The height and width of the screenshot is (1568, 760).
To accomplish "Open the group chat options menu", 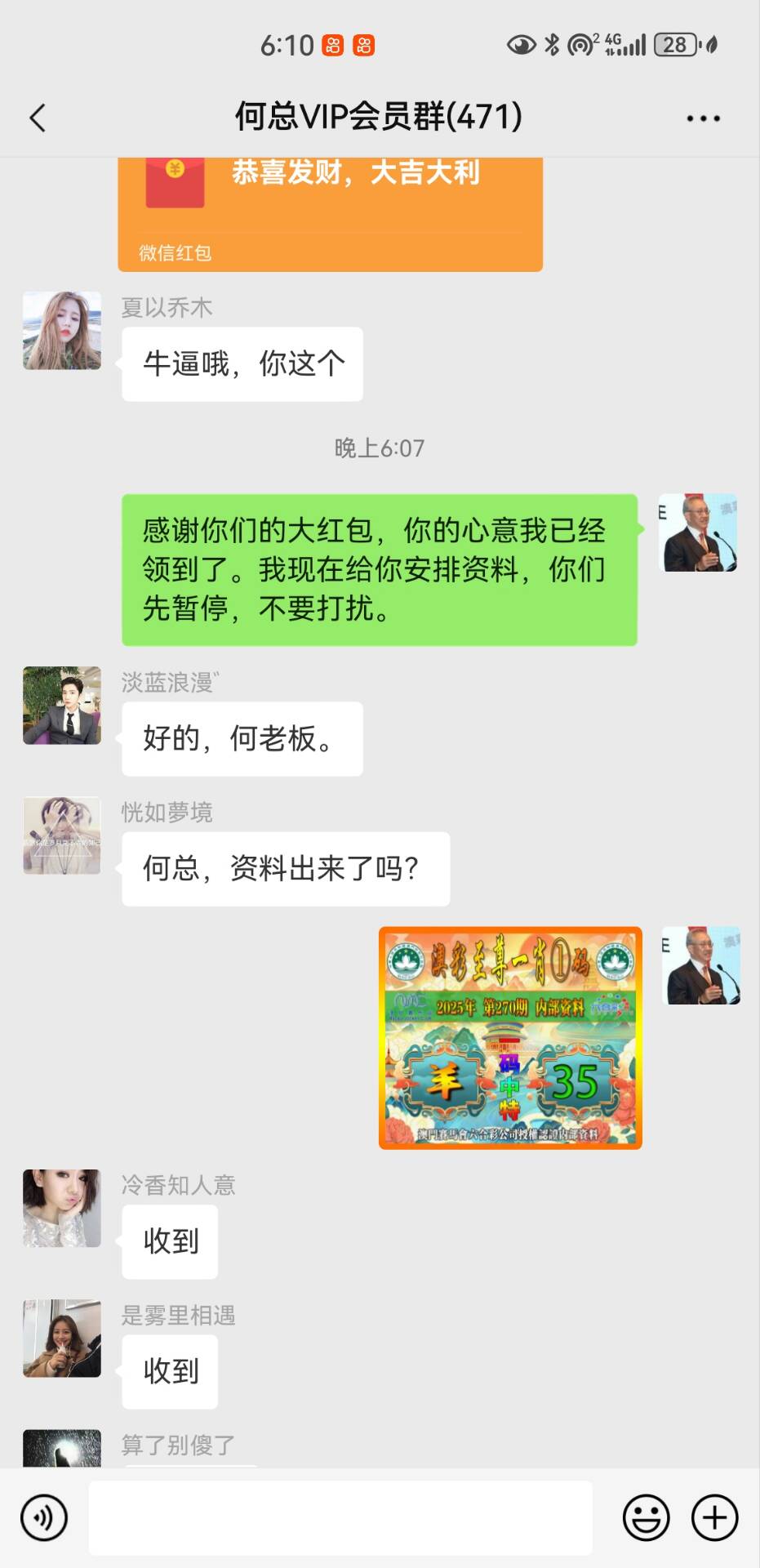I will click(x=703, y=118).
